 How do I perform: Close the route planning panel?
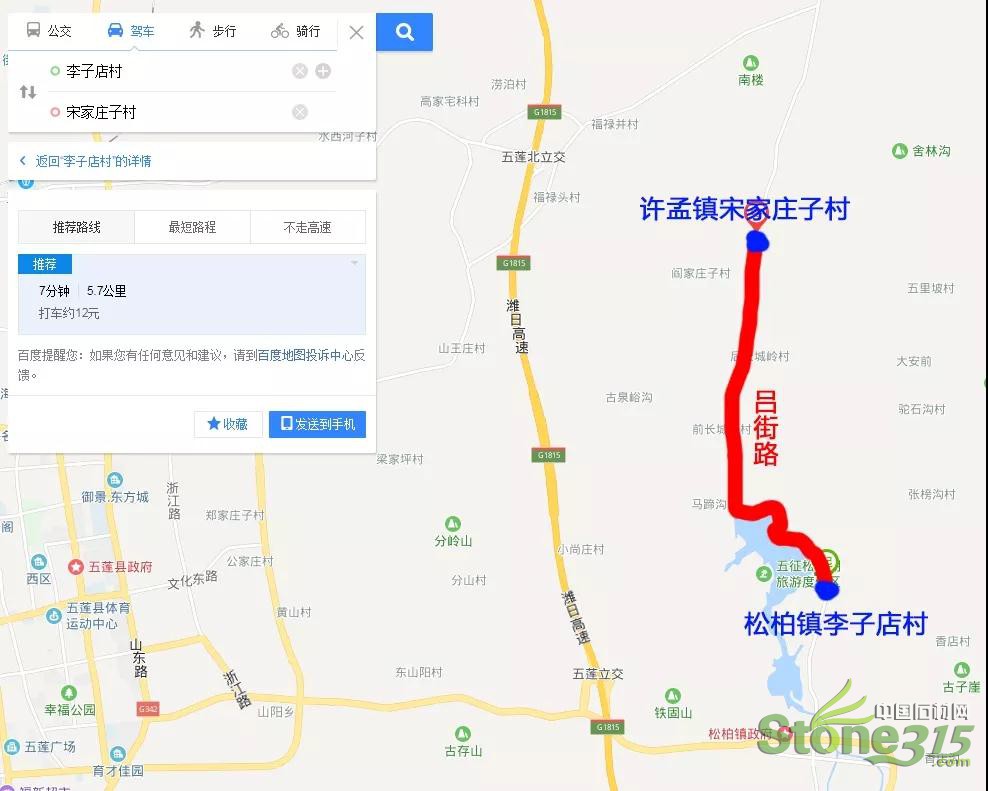pyautogui.click(x=356, y=32)
